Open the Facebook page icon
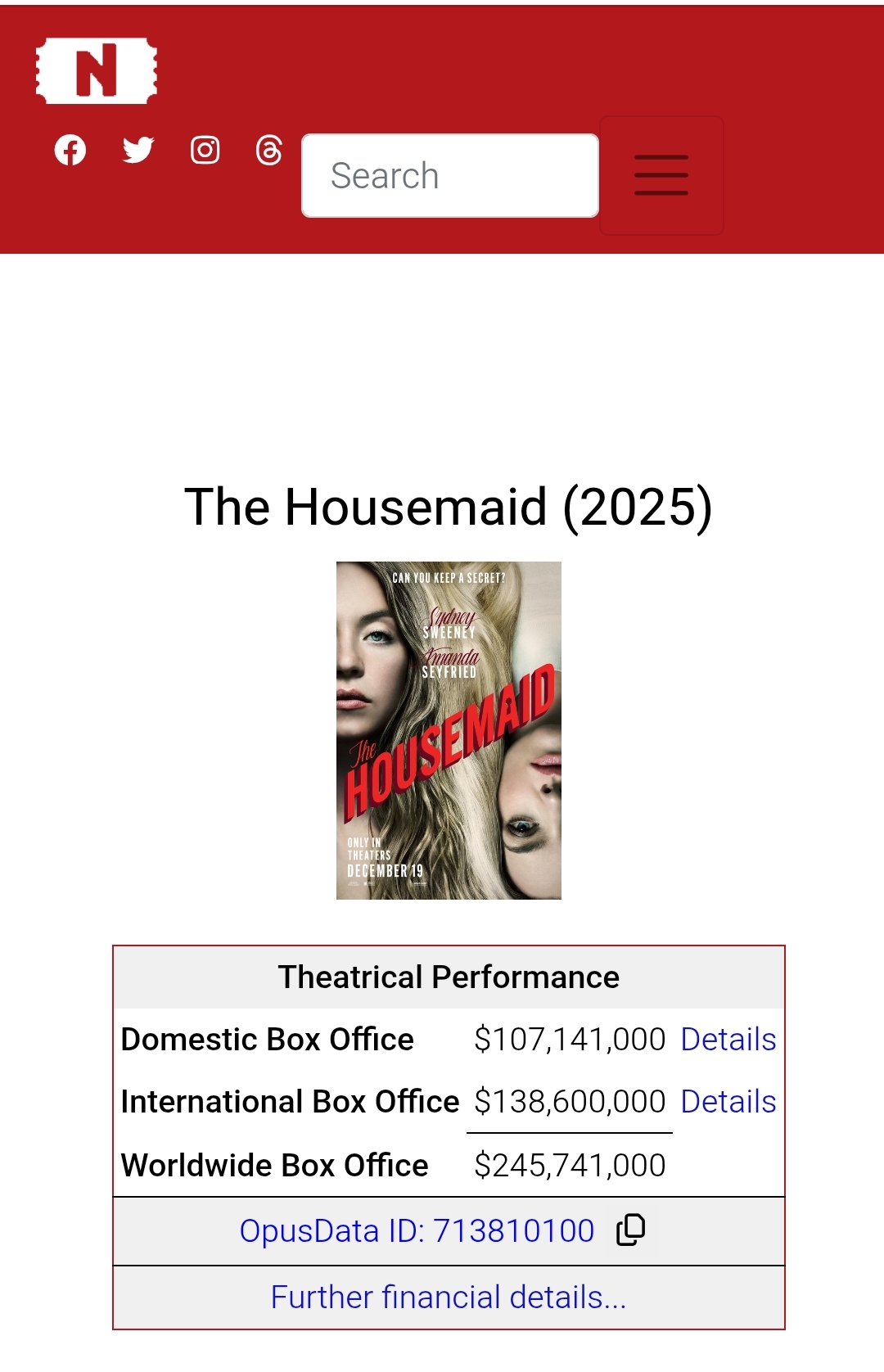Screen dimensions: 884x1372 tap(70, 150)
